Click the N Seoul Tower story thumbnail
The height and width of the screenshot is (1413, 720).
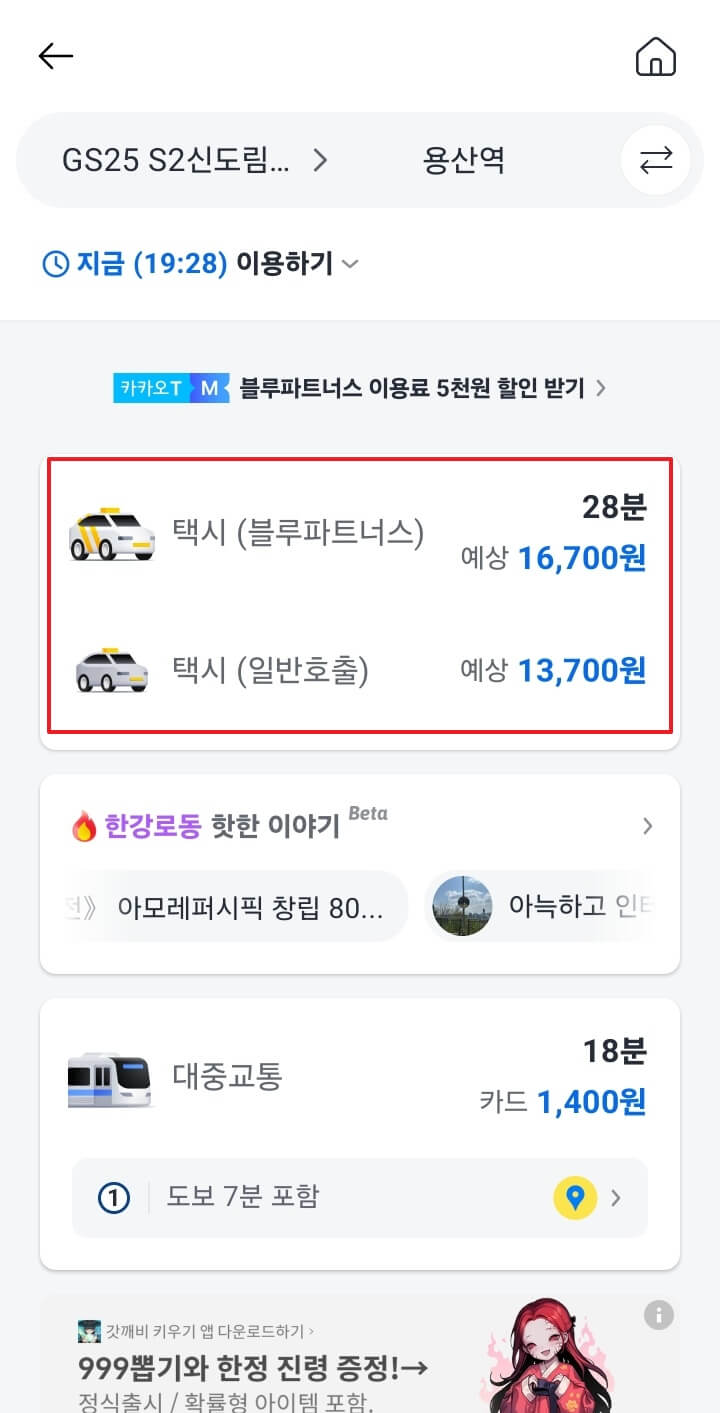pos(462,906)
